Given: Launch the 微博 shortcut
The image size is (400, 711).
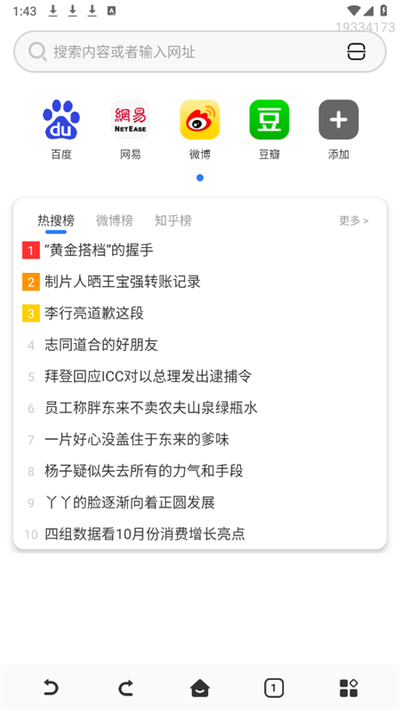Looking at the screenshot, I should point(200,130).
